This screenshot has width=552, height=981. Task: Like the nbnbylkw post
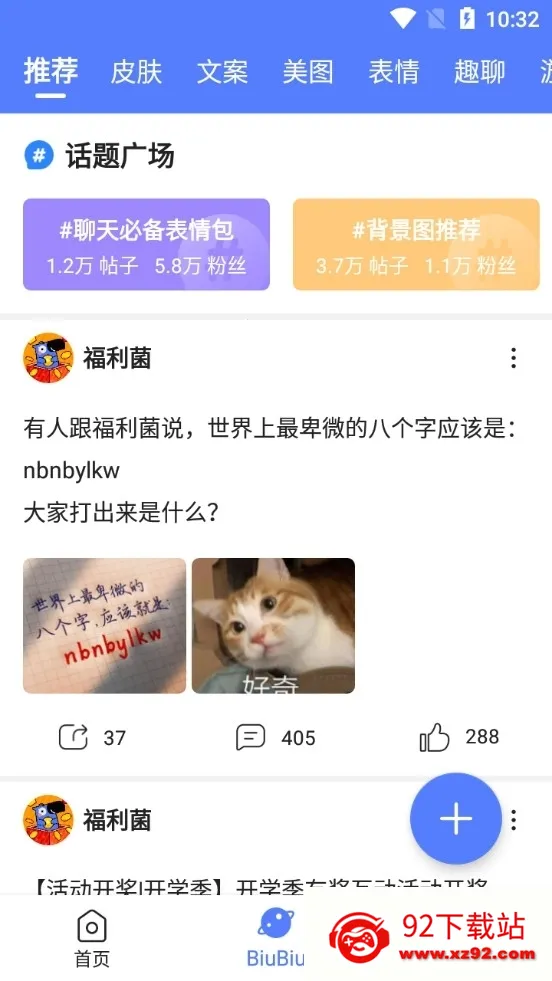[459, 737]
